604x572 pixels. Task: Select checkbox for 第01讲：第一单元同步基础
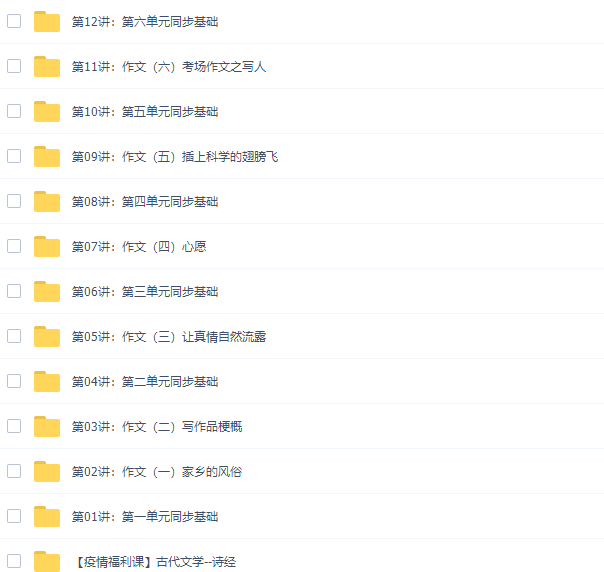click(14, 516)
